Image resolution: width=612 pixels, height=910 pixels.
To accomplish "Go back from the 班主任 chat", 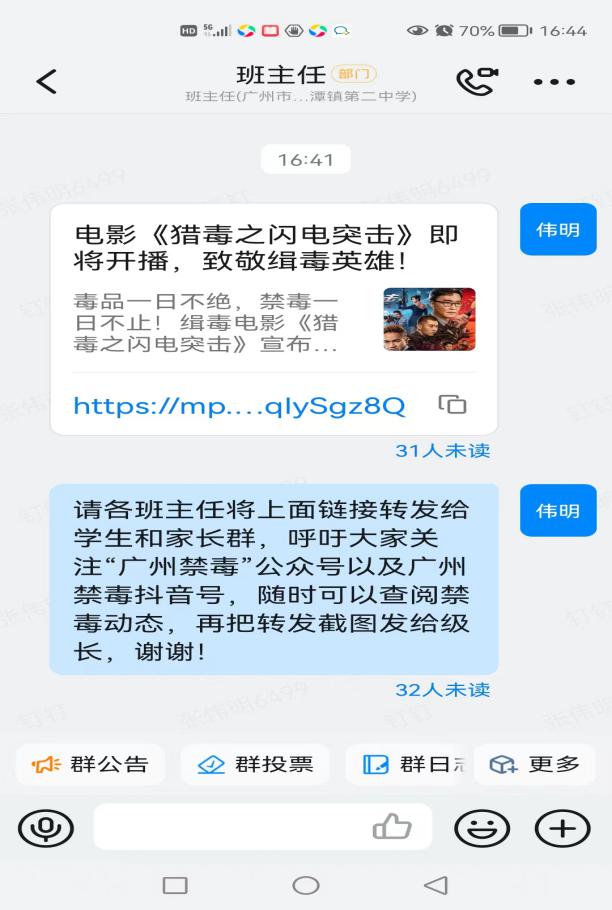I will (46, 81).
